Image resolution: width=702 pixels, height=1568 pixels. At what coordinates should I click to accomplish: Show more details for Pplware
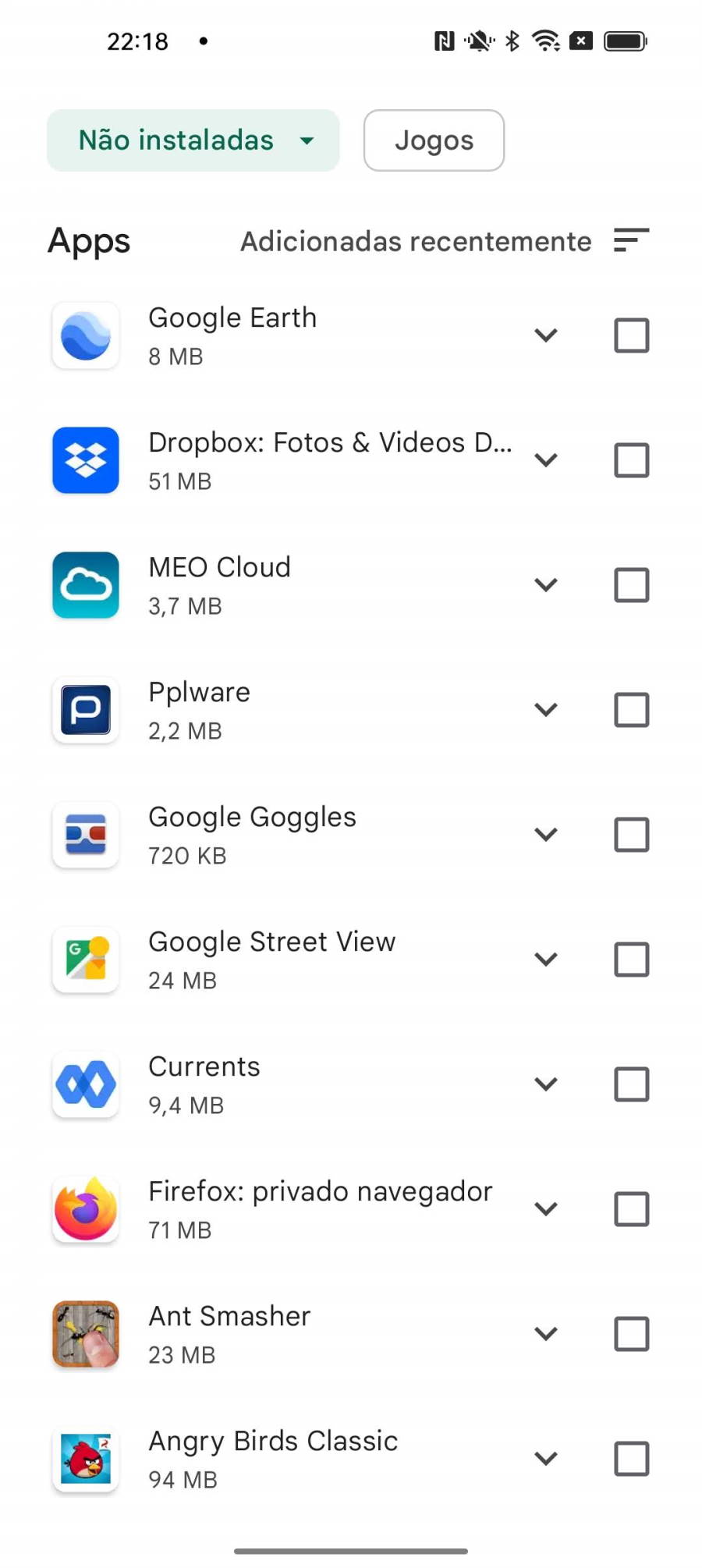coord(546,710)
